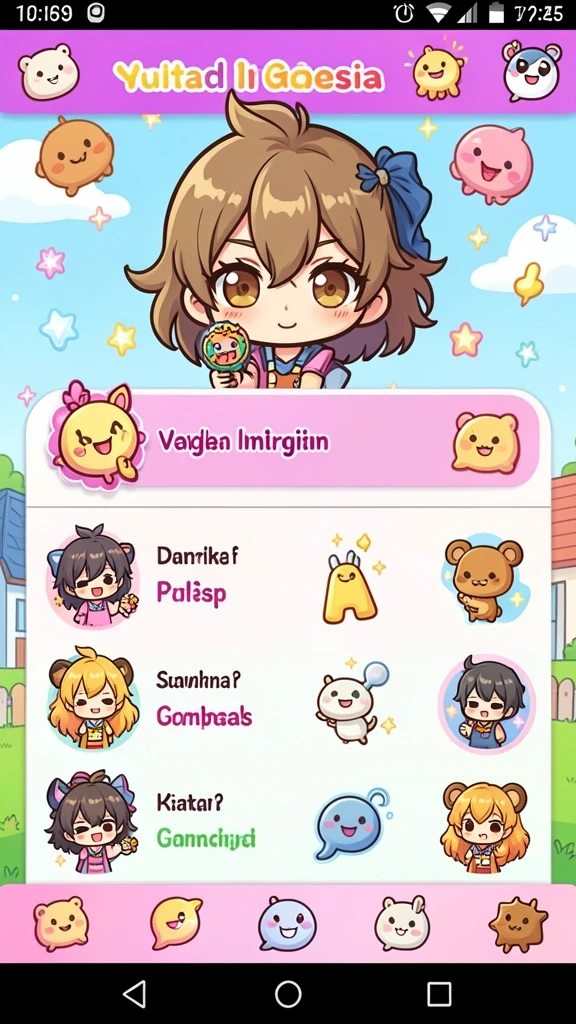The height and width of the screenshot is (1024, 576).
Task: Tap the yellow letter A icon in Danrikaf row
Action: 351,579
